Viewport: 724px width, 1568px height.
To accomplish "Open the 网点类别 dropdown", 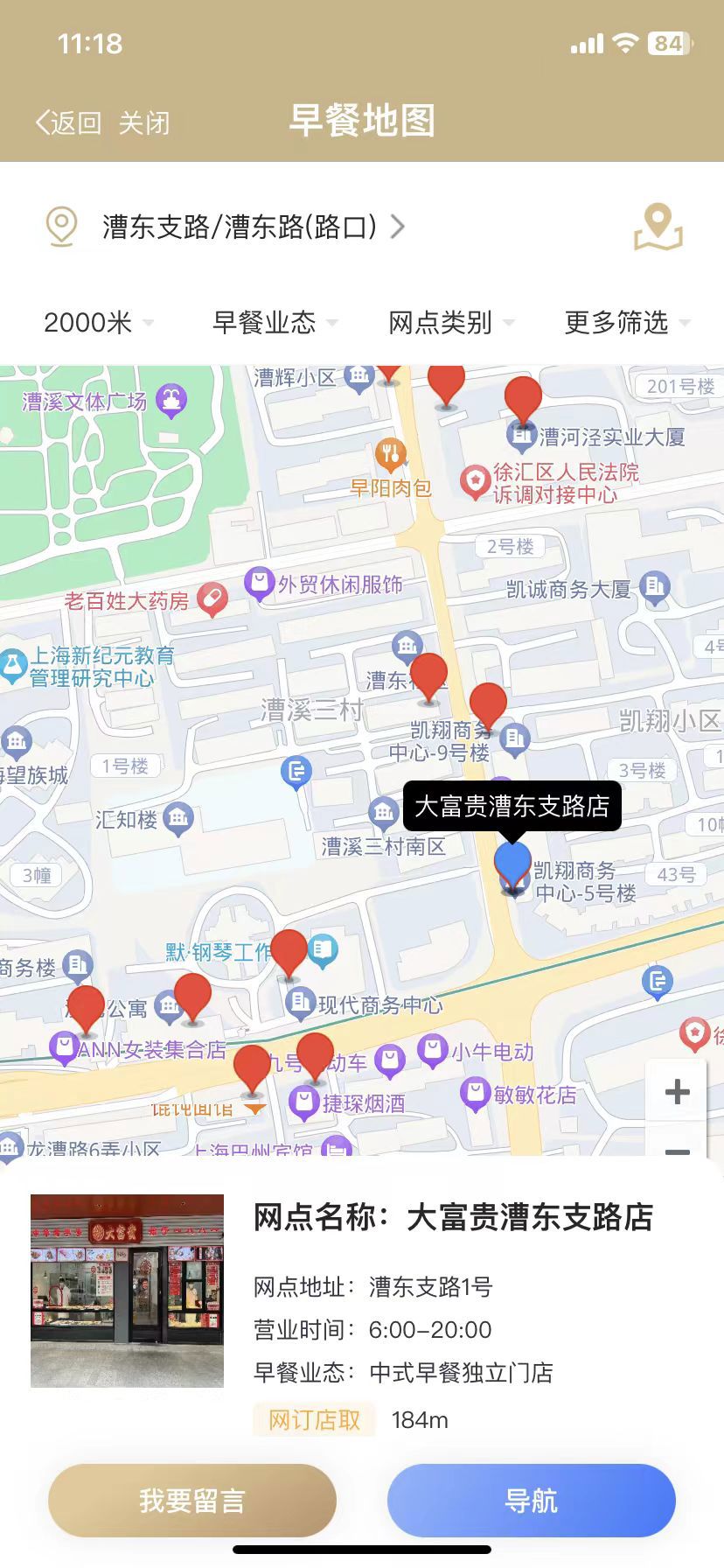I will click(451, 323).
